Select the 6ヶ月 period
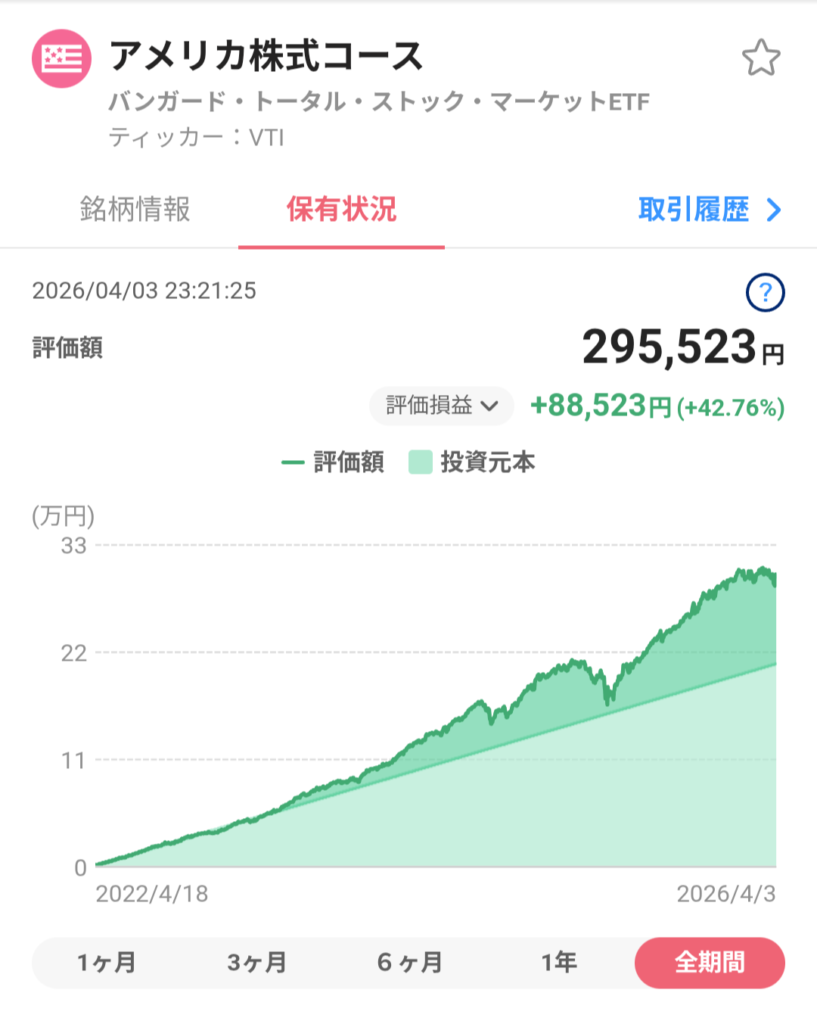Screen dimensions: 817x1024 click(x=409, y=963)
